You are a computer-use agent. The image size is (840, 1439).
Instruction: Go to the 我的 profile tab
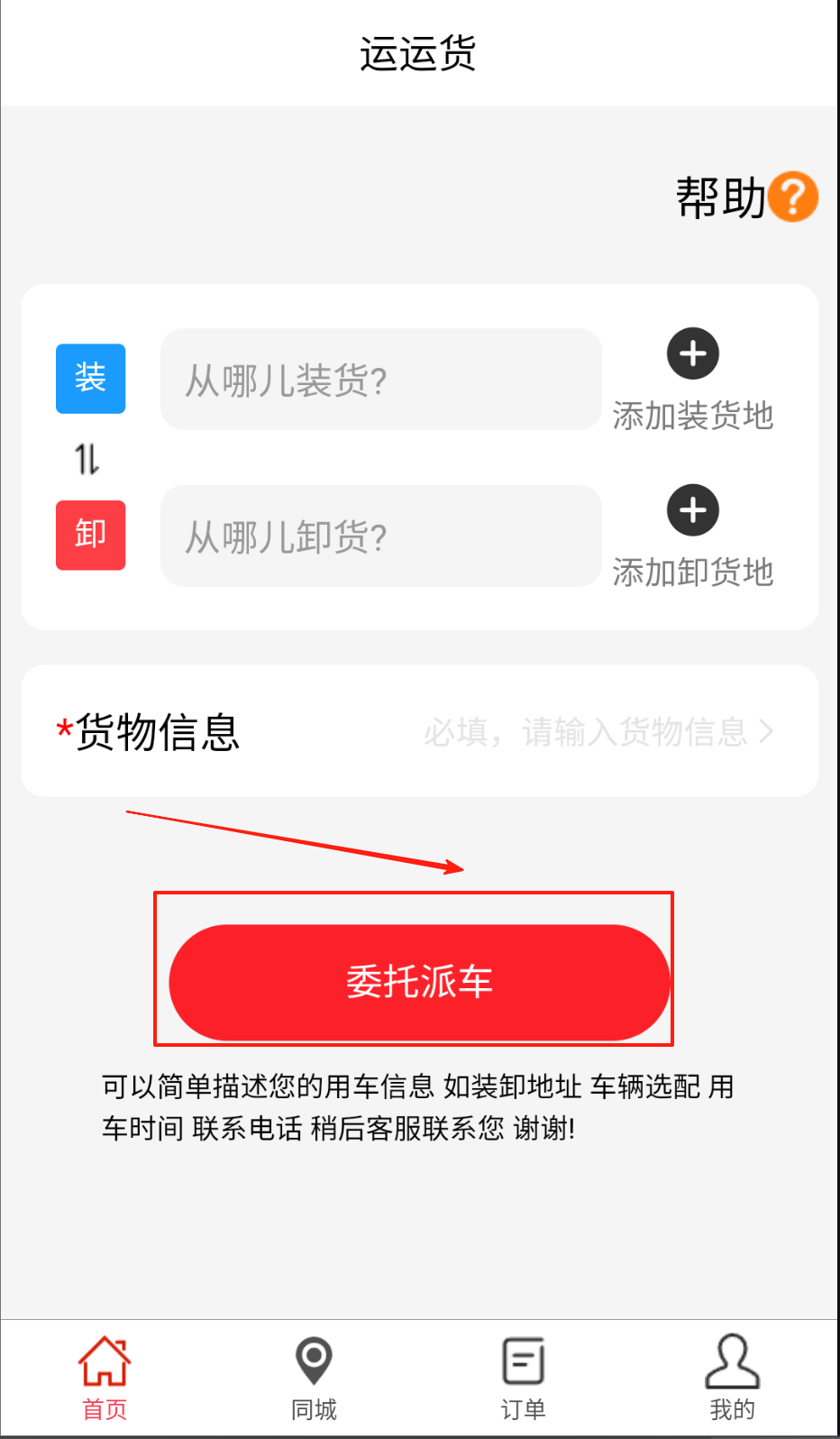732,1377
